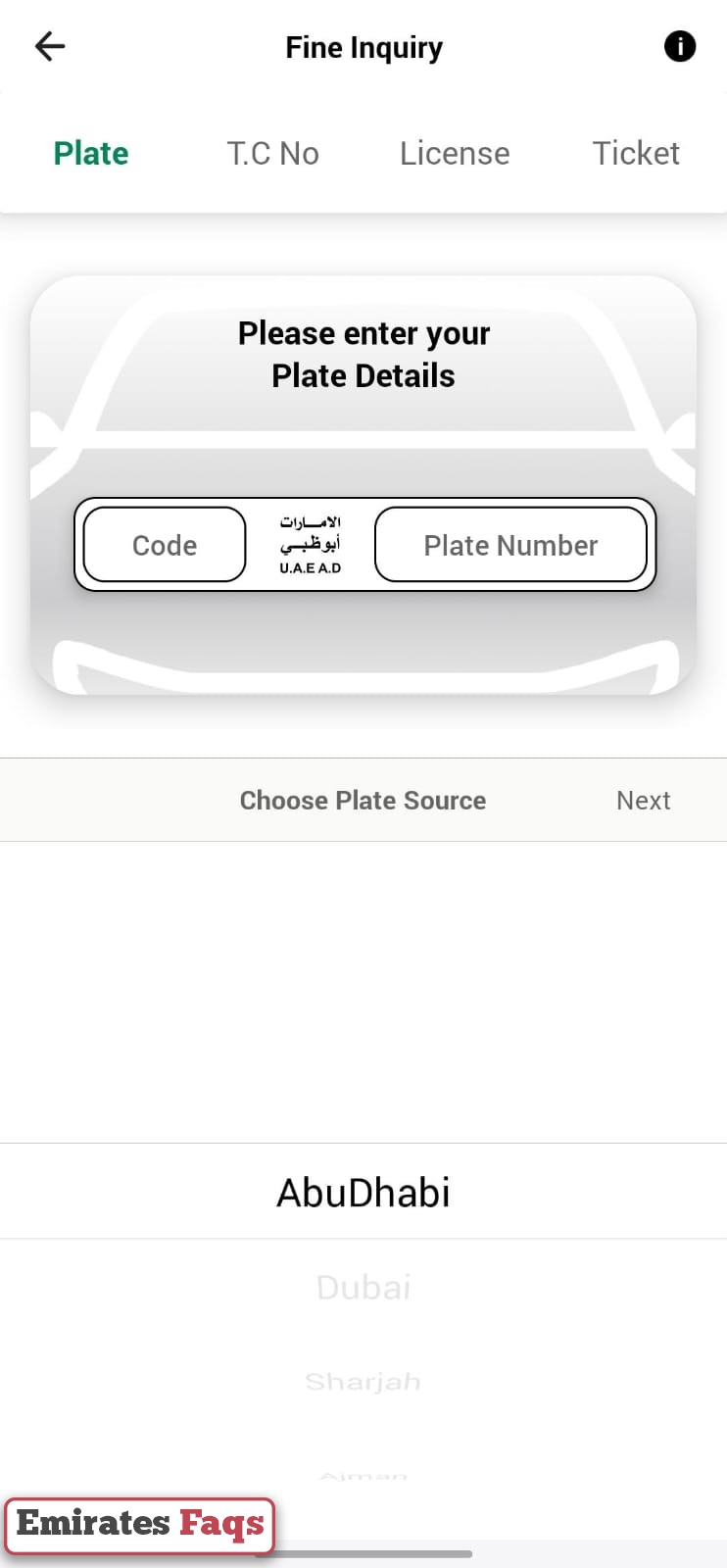Open the info icon in header
The image size is (727, 1568).
pyautogui.click(x=679, y=46)
